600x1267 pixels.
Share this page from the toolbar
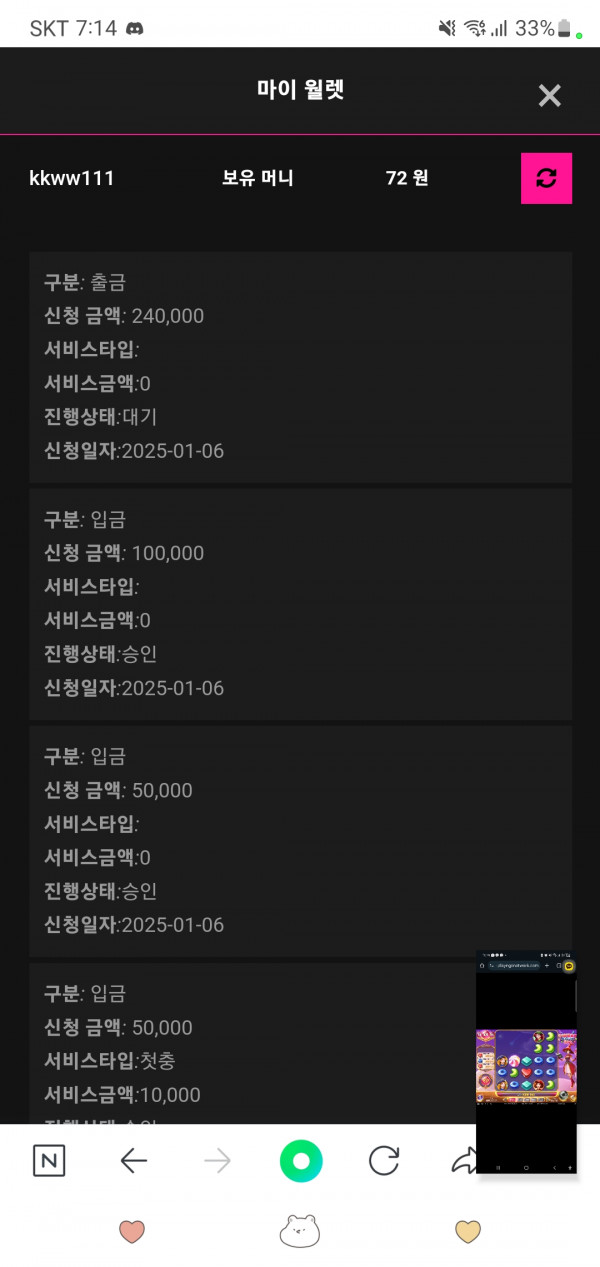coord(464,1160)
